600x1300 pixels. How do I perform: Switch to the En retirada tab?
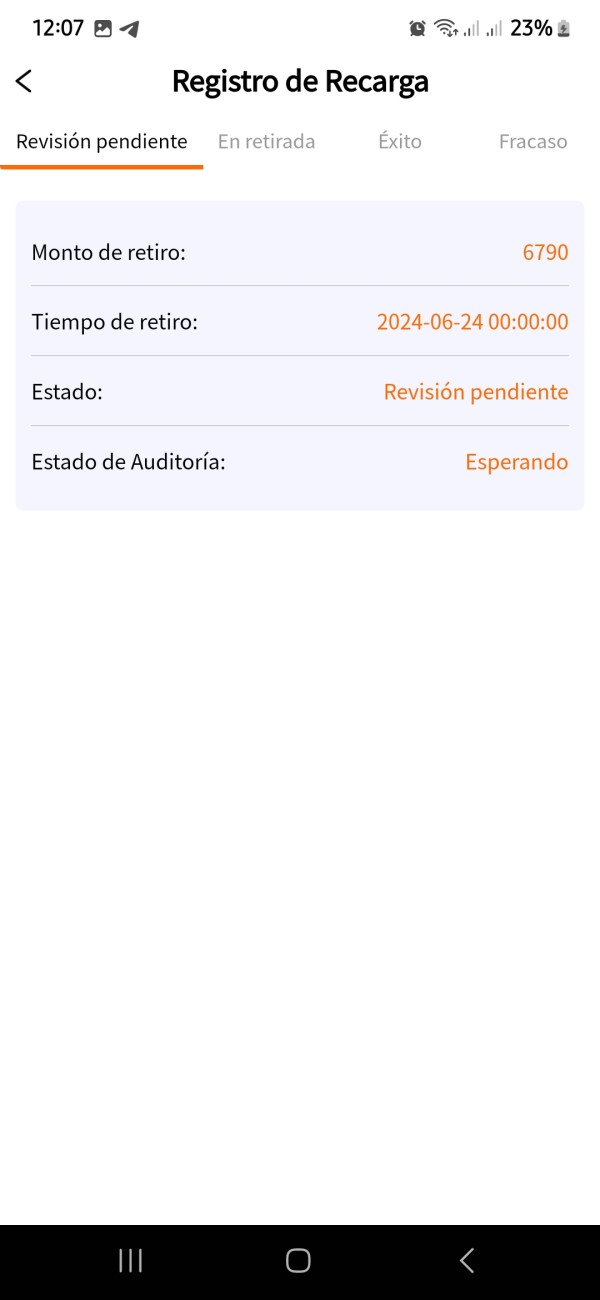pyautogui.click(x=266, y=142)
